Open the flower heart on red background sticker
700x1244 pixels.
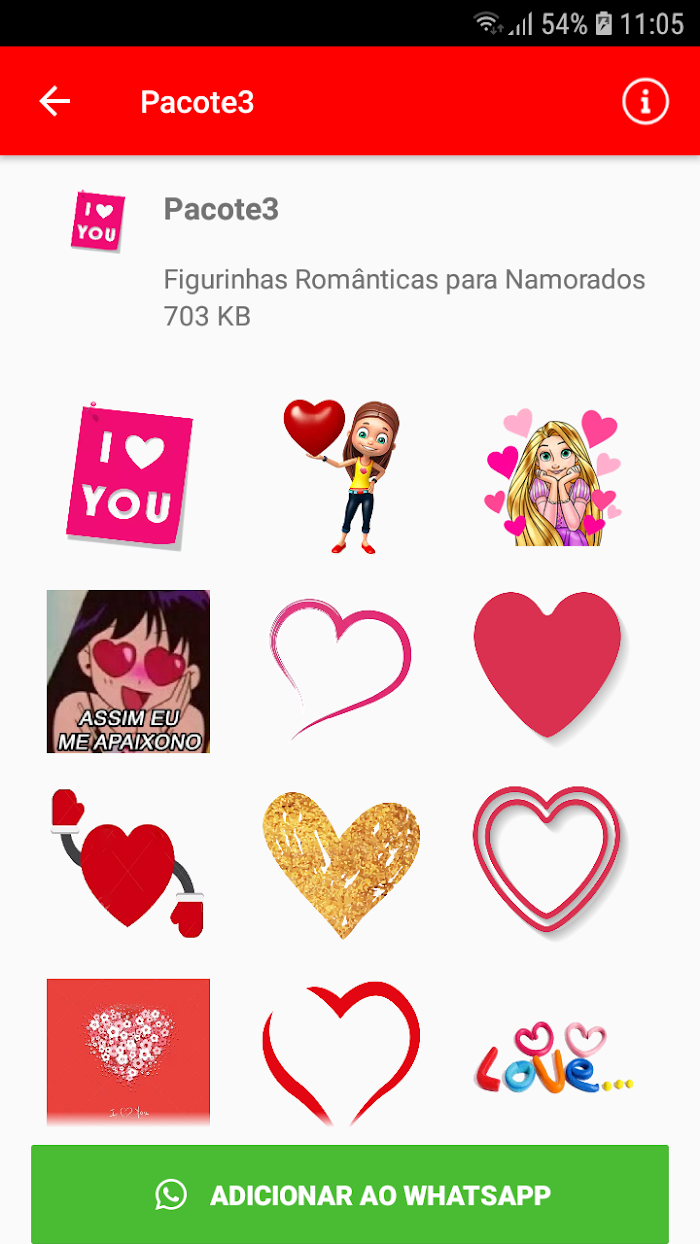point(128,1053)
